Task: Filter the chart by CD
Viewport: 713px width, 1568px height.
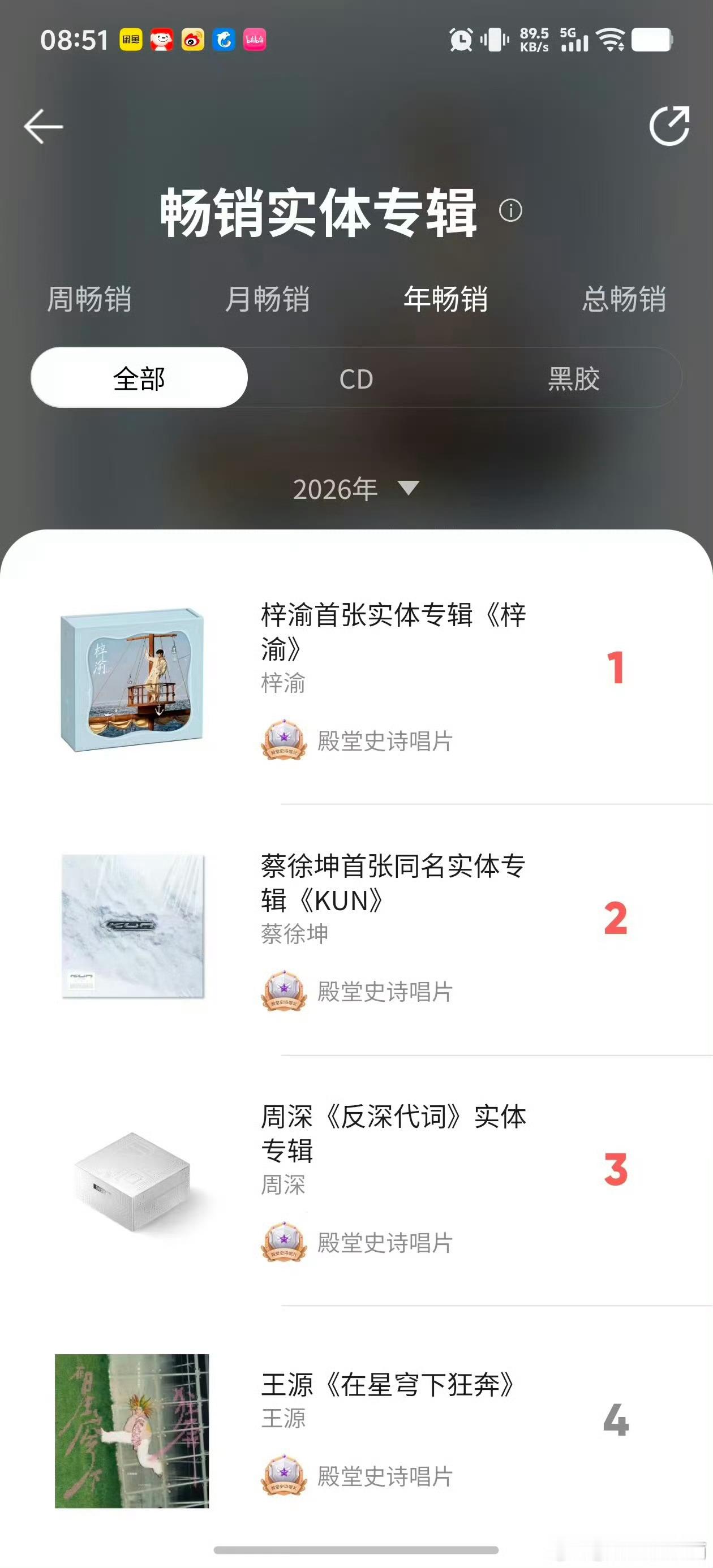Action: click(x=356, y=378)
